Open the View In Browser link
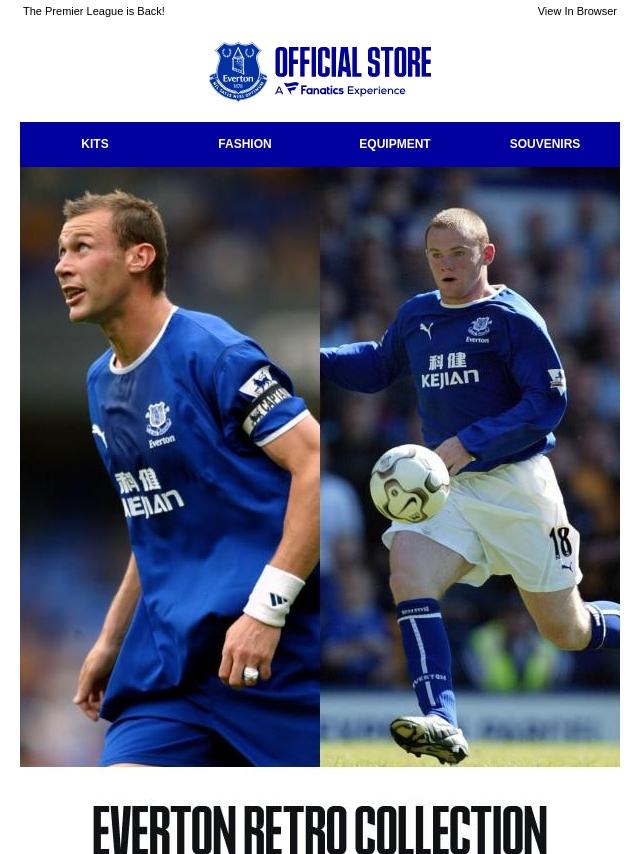The image size is (640, 854). point(576,12)
